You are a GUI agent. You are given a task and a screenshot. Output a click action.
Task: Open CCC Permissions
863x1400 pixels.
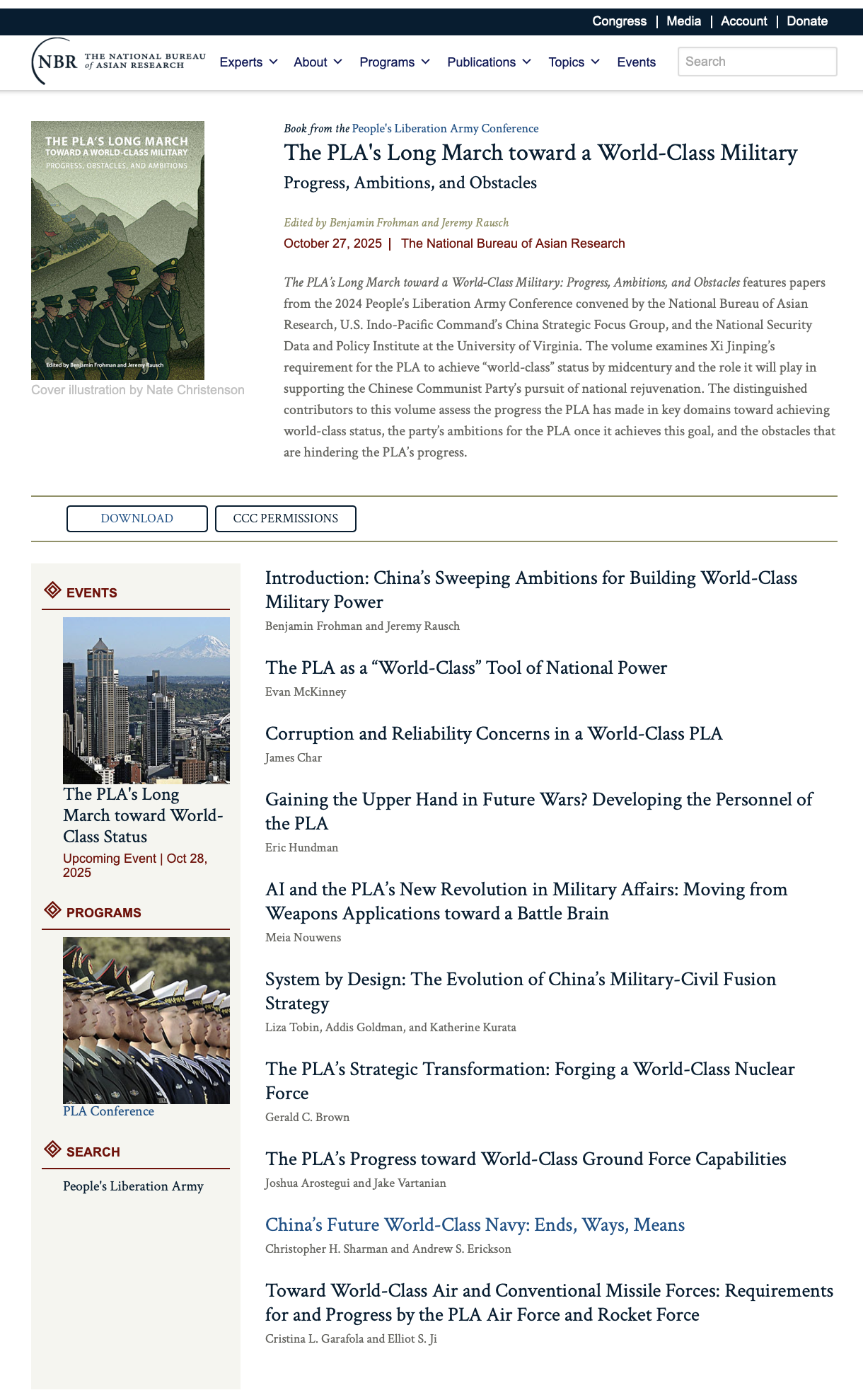[x=285, y=519]
